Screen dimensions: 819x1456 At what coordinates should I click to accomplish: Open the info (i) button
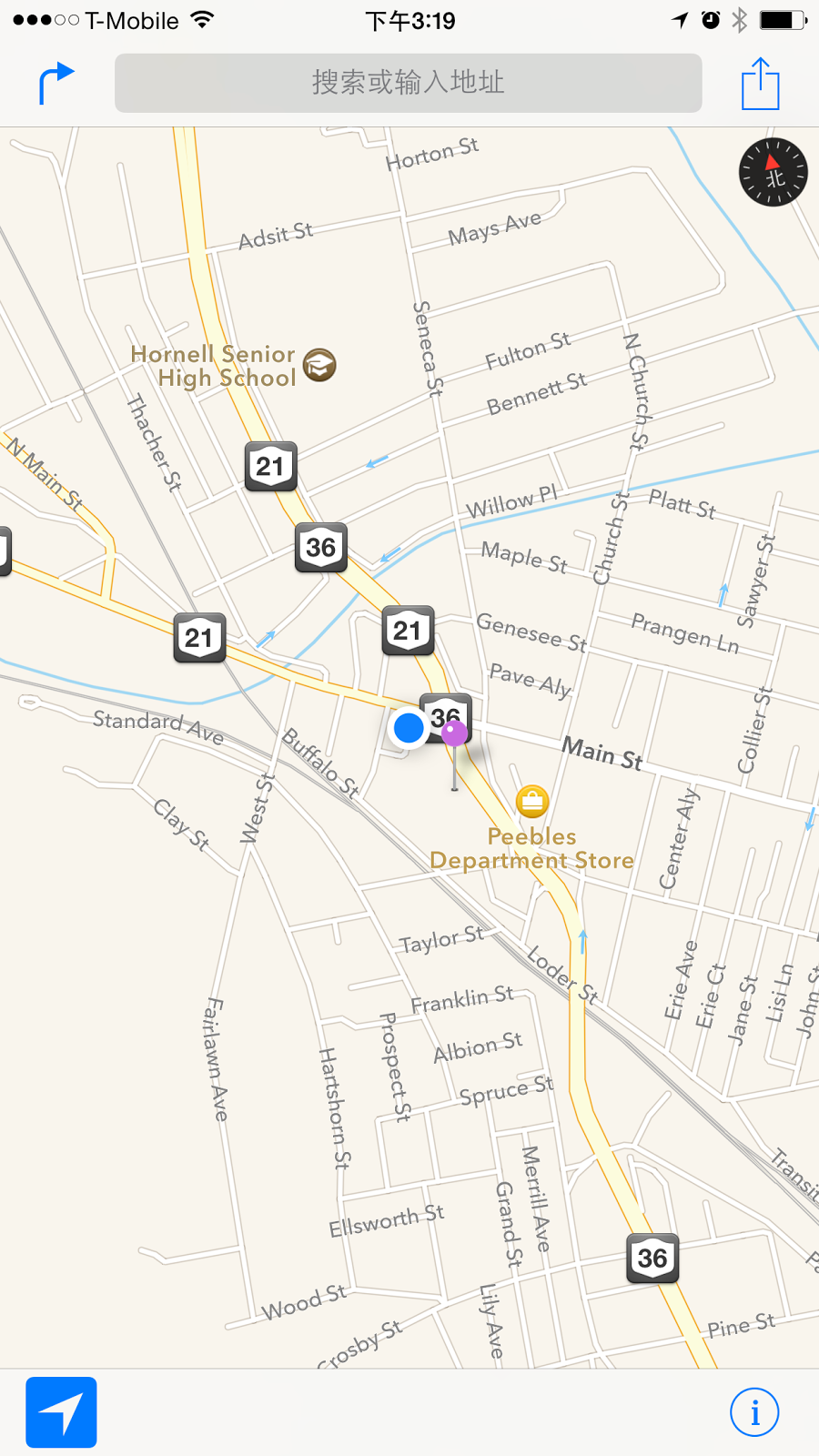coord(754,1411)
